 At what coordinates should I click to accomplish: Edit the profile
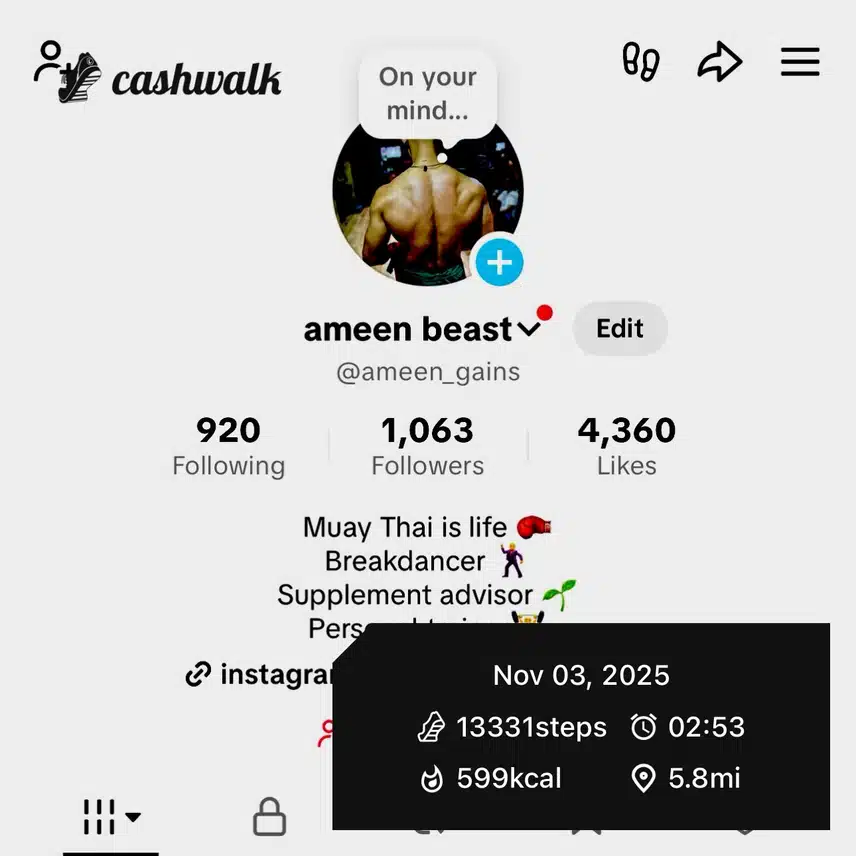[x=619, y=329]
